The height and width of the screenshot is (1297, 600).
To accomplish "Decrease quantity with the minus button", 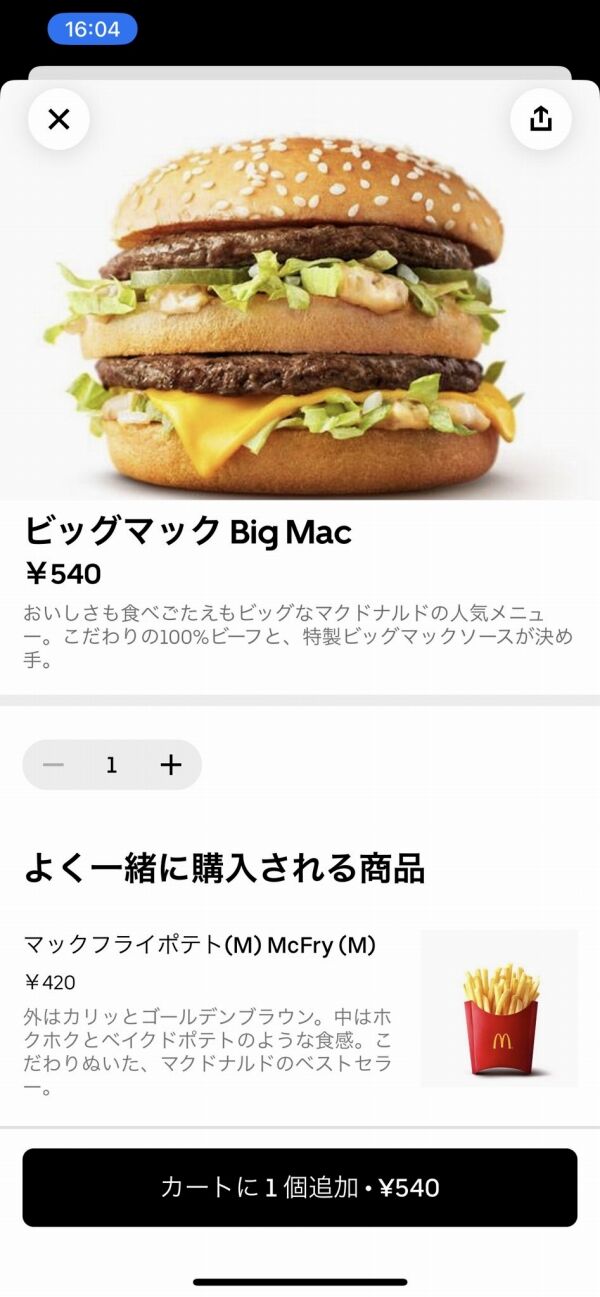I will pyautogui.click(x=53, y=765).
